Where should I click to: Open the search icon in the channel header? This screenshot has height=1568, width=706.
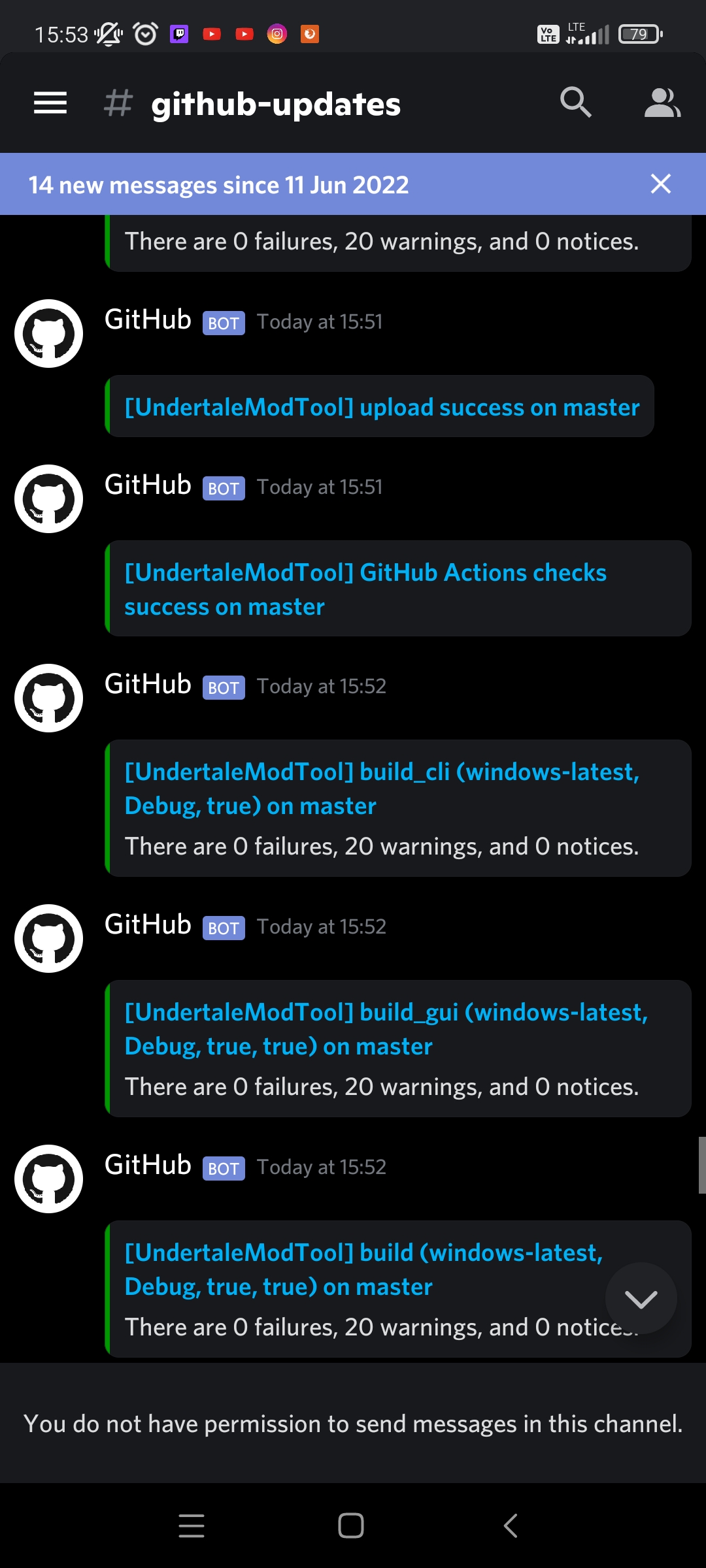coord(576,103)
